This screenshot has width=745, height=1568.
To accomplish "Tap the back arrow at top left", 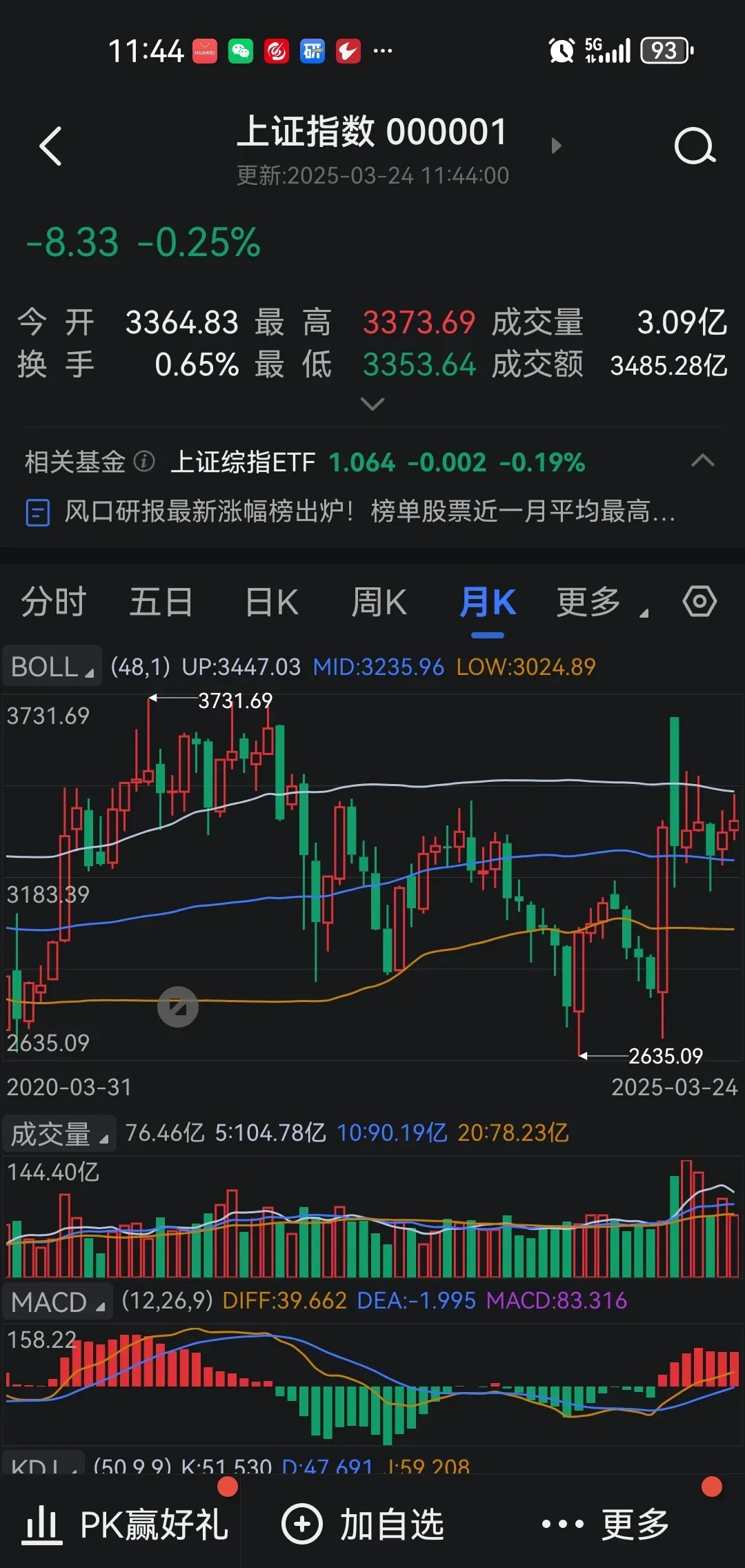I will [50, 147].
